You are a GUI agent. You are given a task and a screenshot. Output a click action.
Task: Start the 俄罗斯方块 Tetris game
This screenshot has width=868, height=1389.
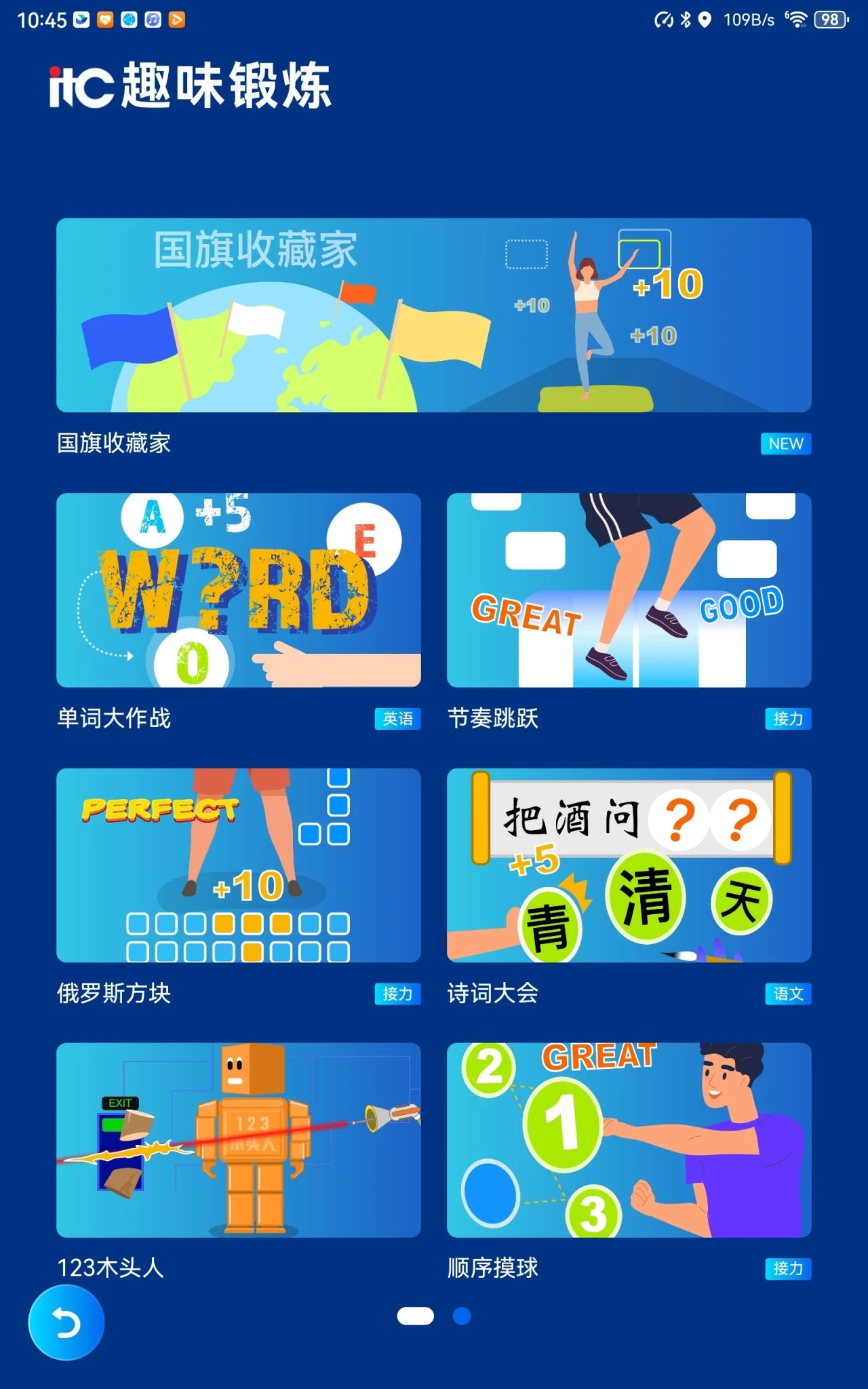[x=238, y=865]
